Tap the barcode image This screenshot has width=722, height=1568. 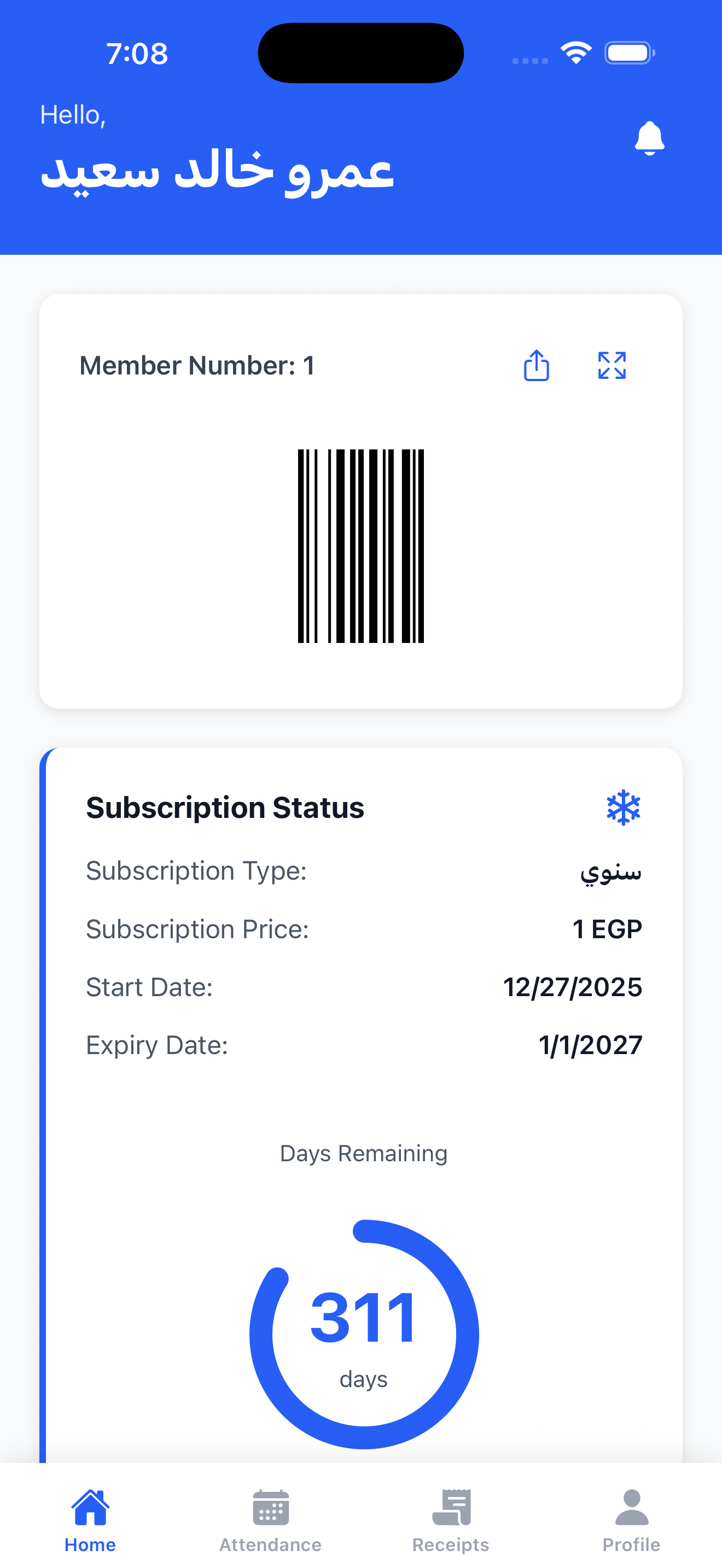point(360,546)
